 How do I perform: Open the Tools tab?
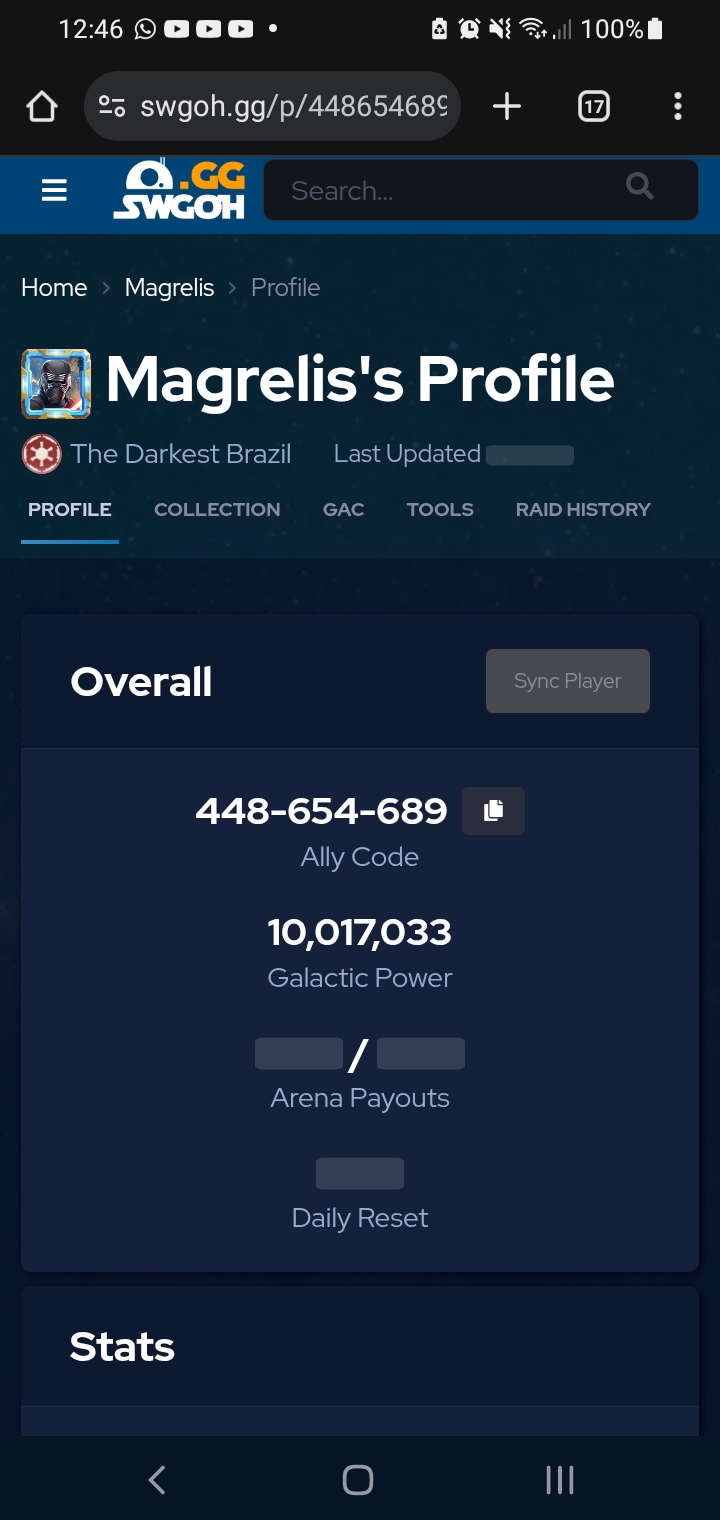pos(440,509)
